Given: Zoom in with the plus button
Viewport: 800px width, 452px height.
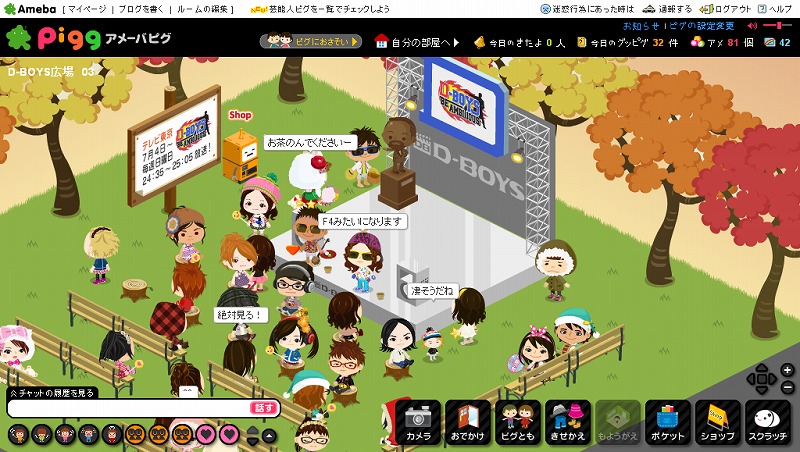Looking at the screenshot, I should 787,371.
